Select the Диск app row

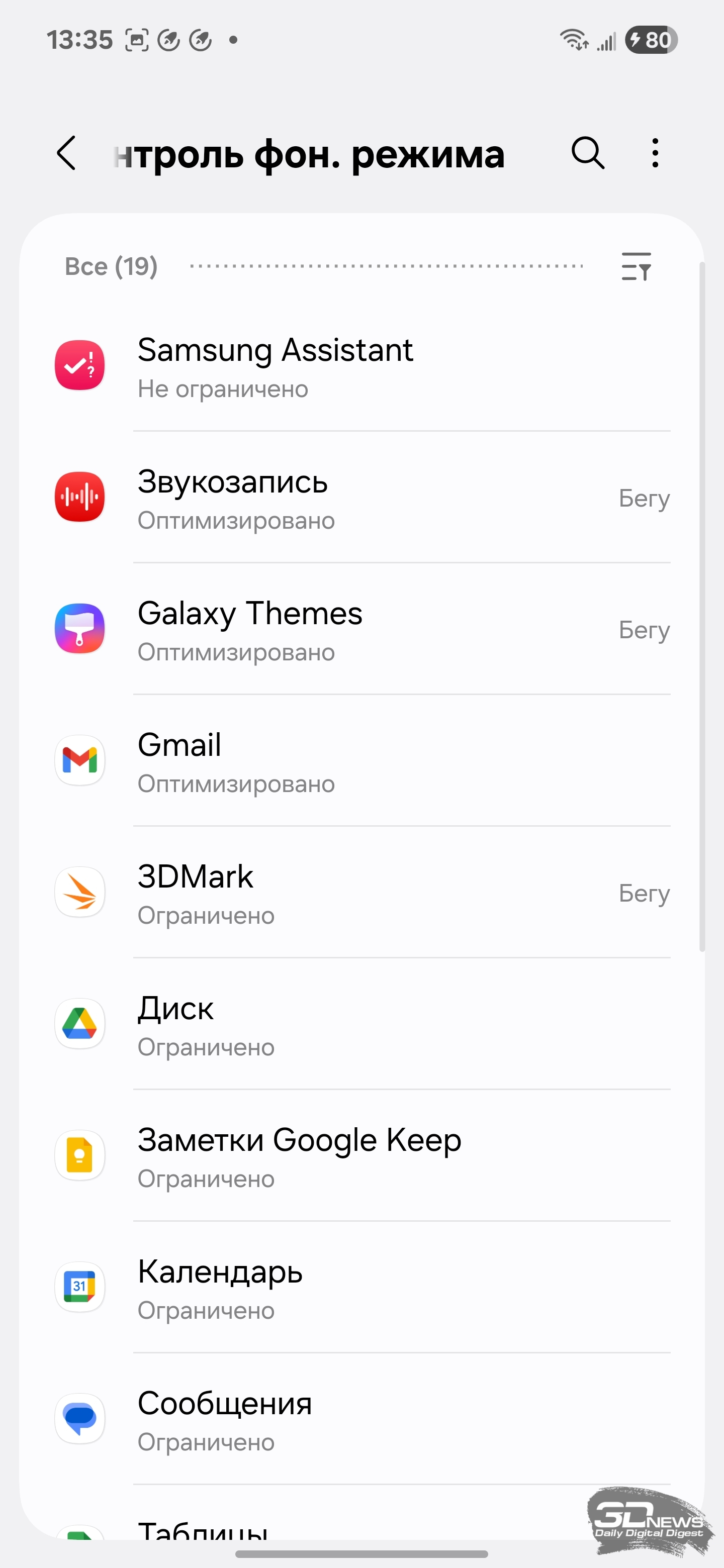[x=361, y=1023]
